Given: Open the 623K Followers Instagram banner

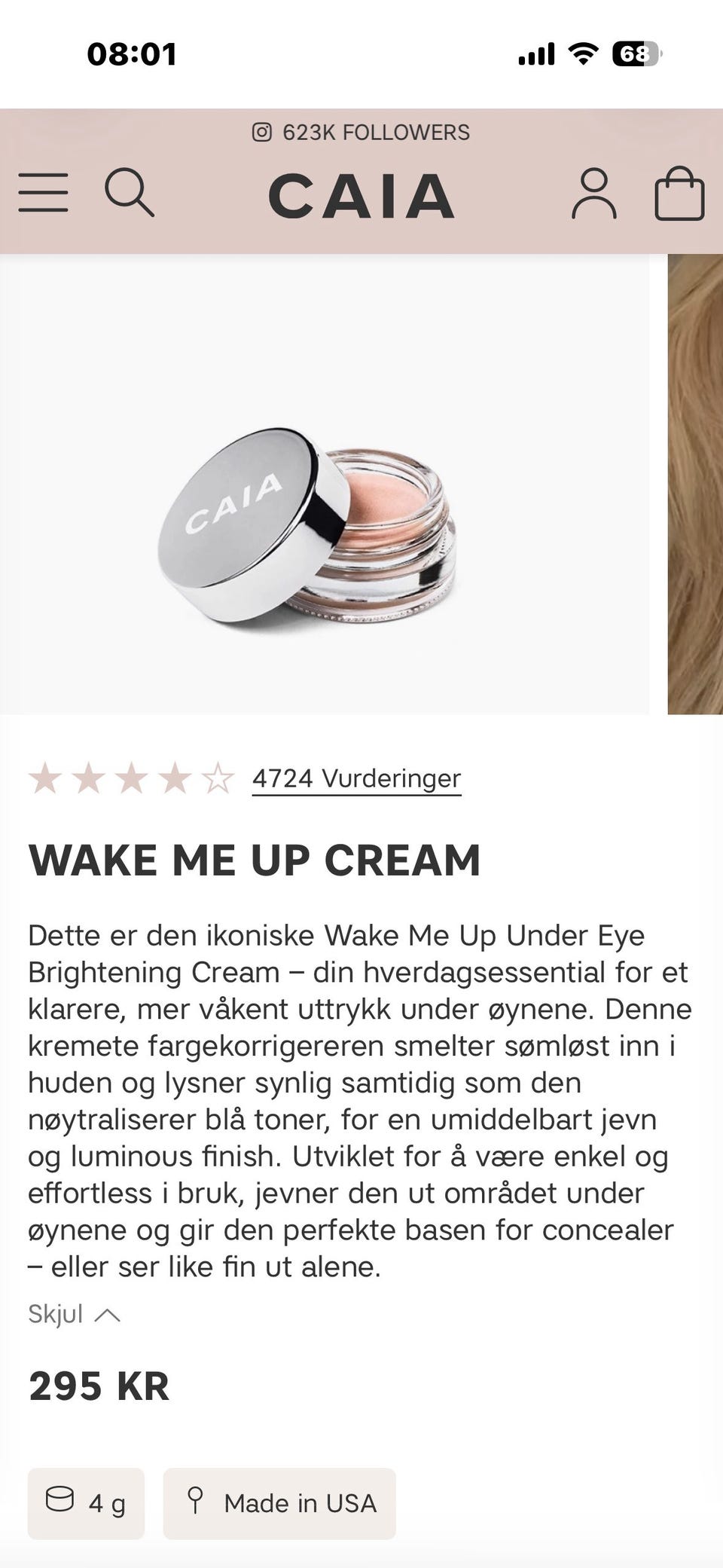Looking at the screenshot, I should pyautogui.click(x=361, y=133).
